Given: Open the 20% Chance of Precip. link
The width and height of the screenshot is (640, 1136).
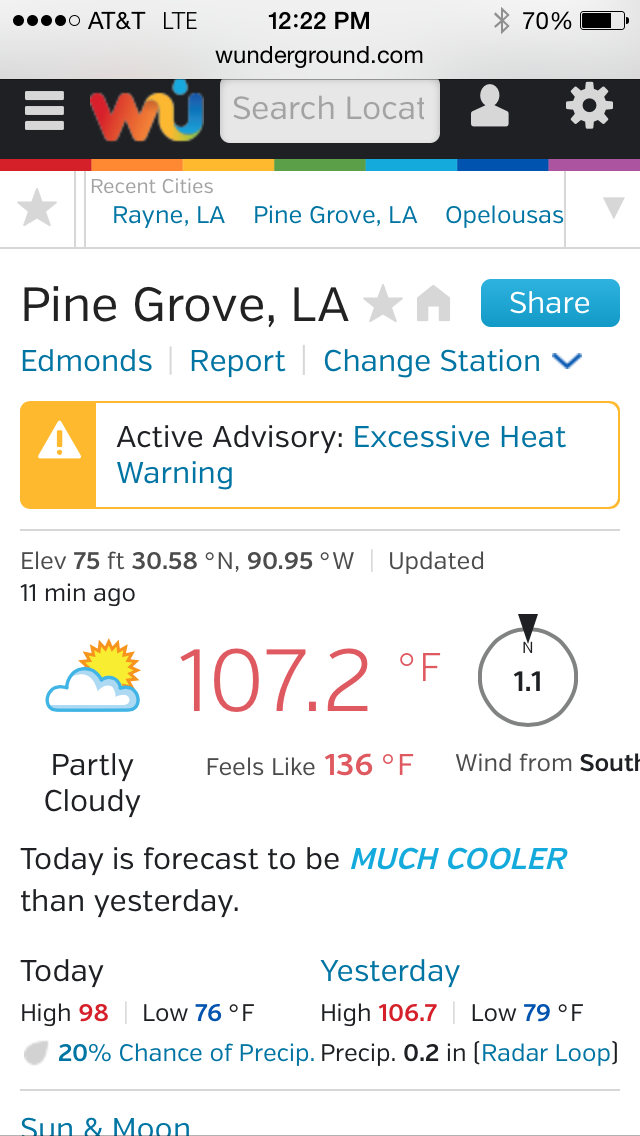Looking at the screenshot, I should click(186, 1053).
